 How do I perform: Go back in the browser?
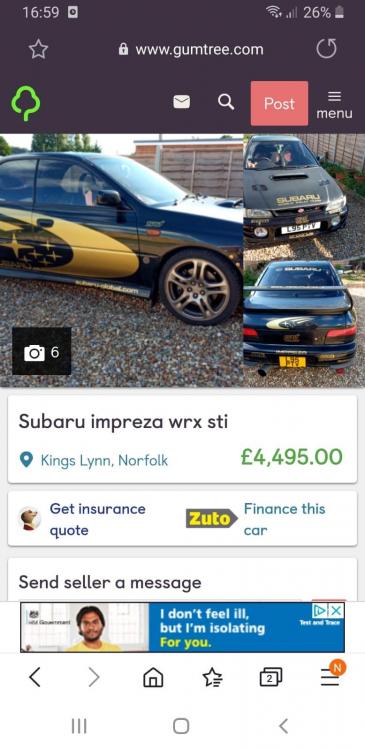[34, 677]
